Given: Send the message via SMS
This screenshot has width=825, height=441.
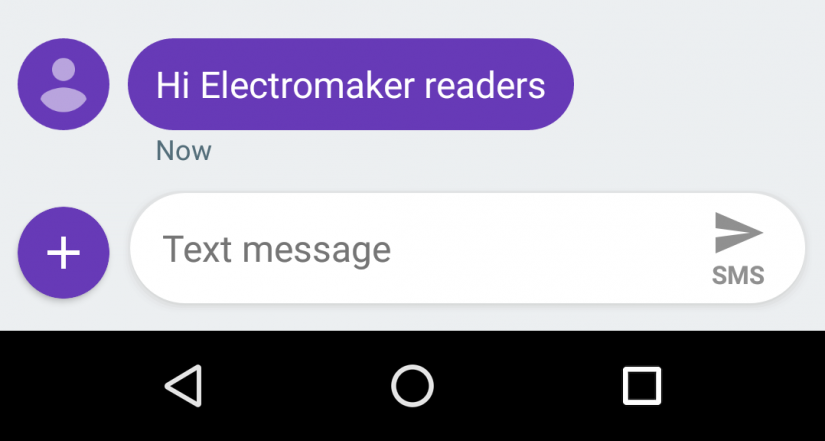Looking at the screenshot, I should coord(738,248).
